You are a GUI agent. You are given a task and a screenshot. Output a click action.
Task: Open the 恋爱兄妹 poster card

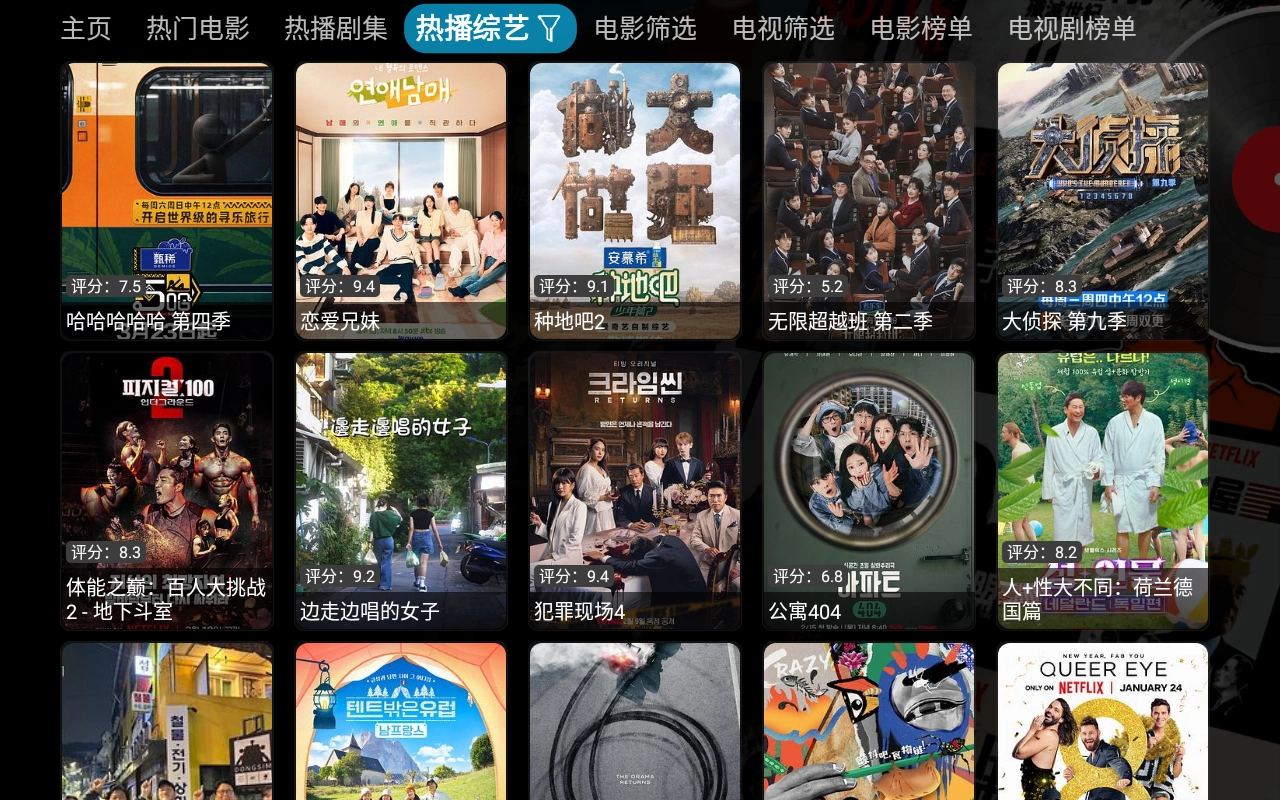[401, 201]
